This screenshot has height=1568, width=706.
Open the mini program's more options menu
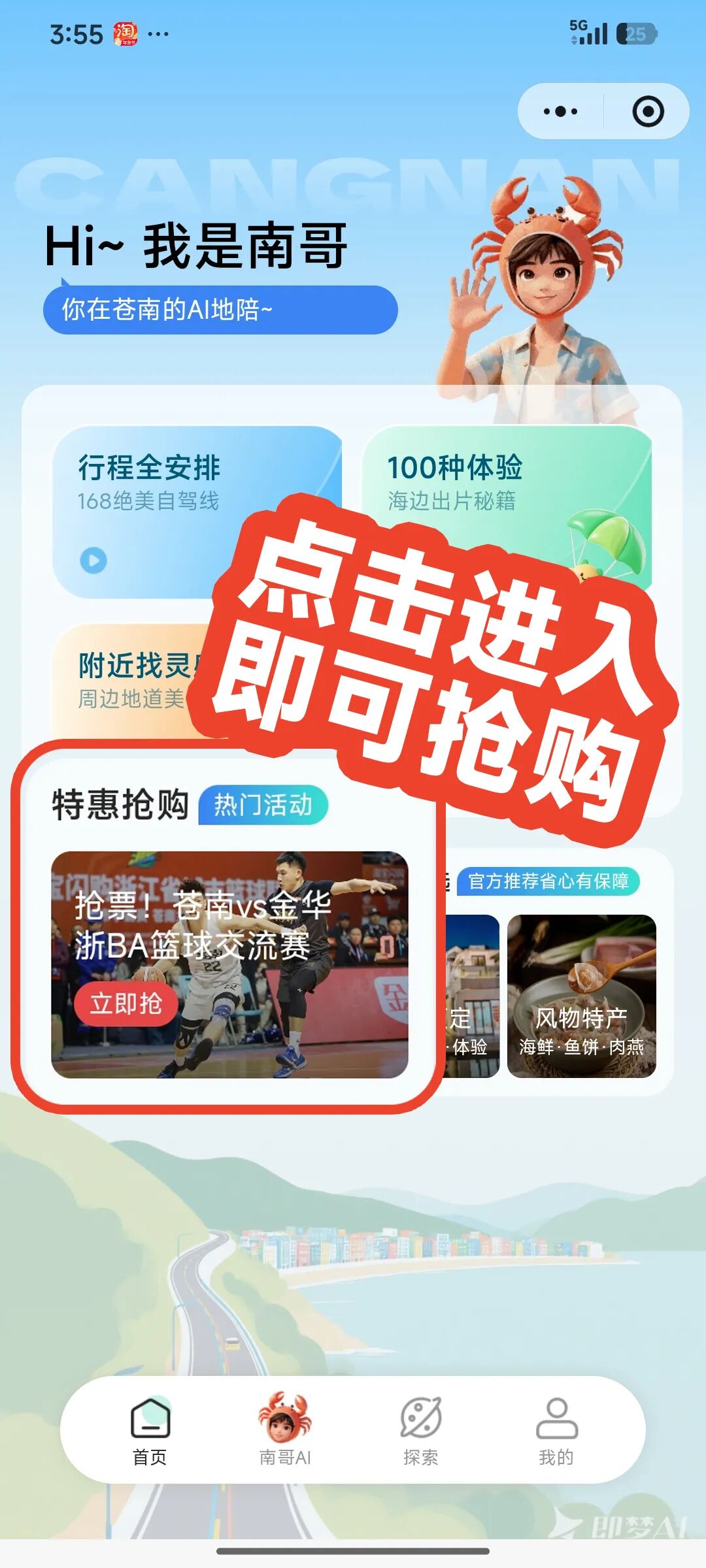560,112
